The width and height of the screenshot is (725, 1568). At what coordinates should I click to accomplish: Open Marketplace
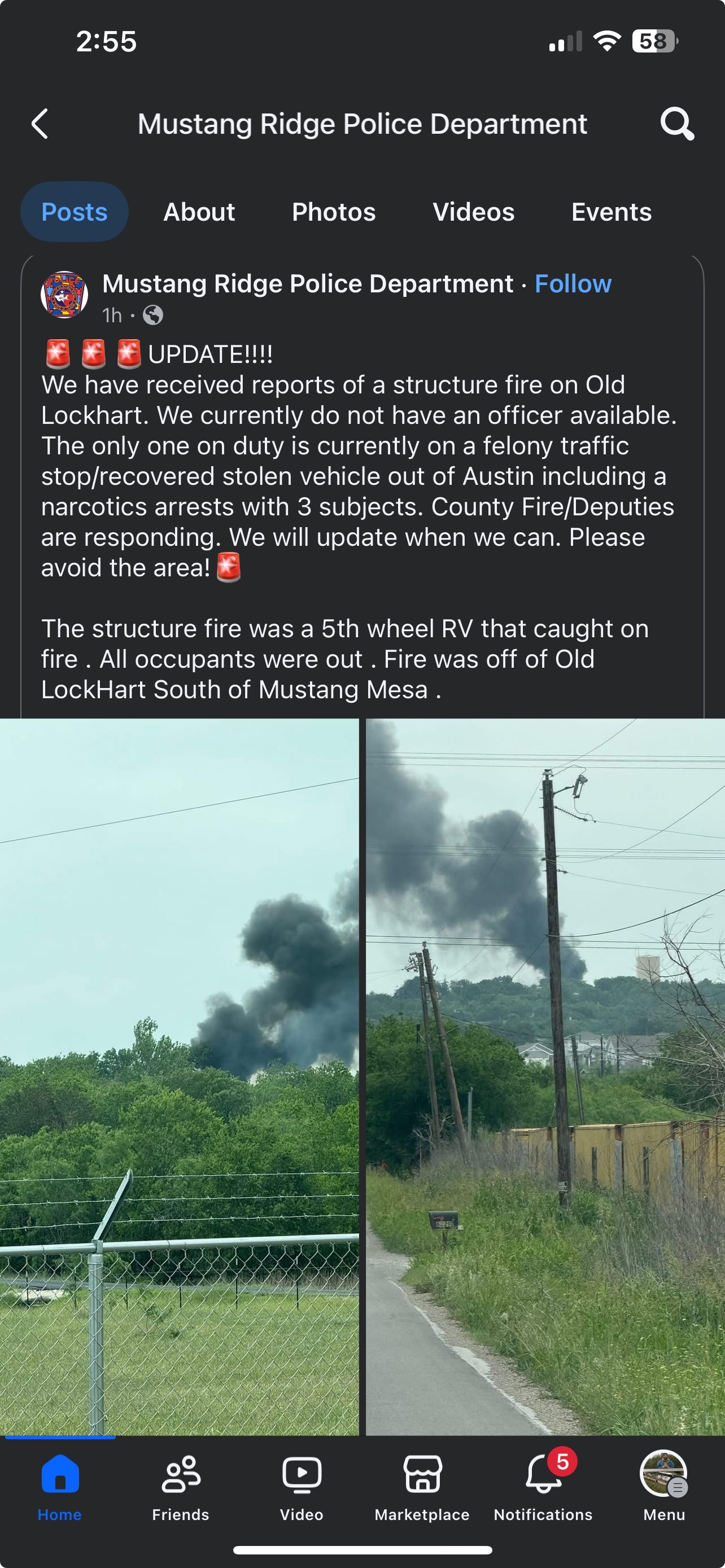click(x=422, y=1486)
